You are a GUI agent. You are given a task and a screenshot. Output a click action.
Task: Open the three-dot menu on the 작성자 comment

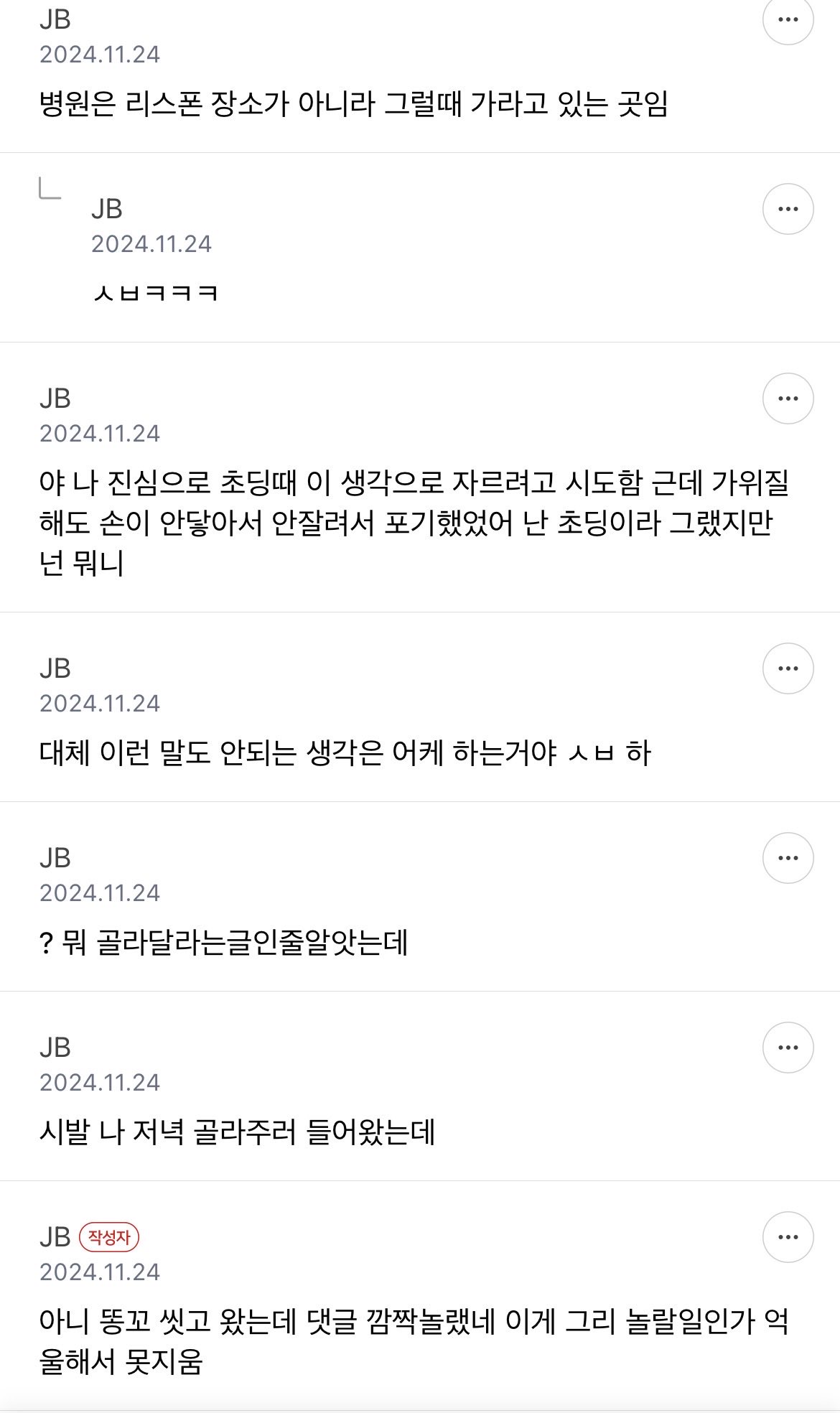tap(788, 1237)
